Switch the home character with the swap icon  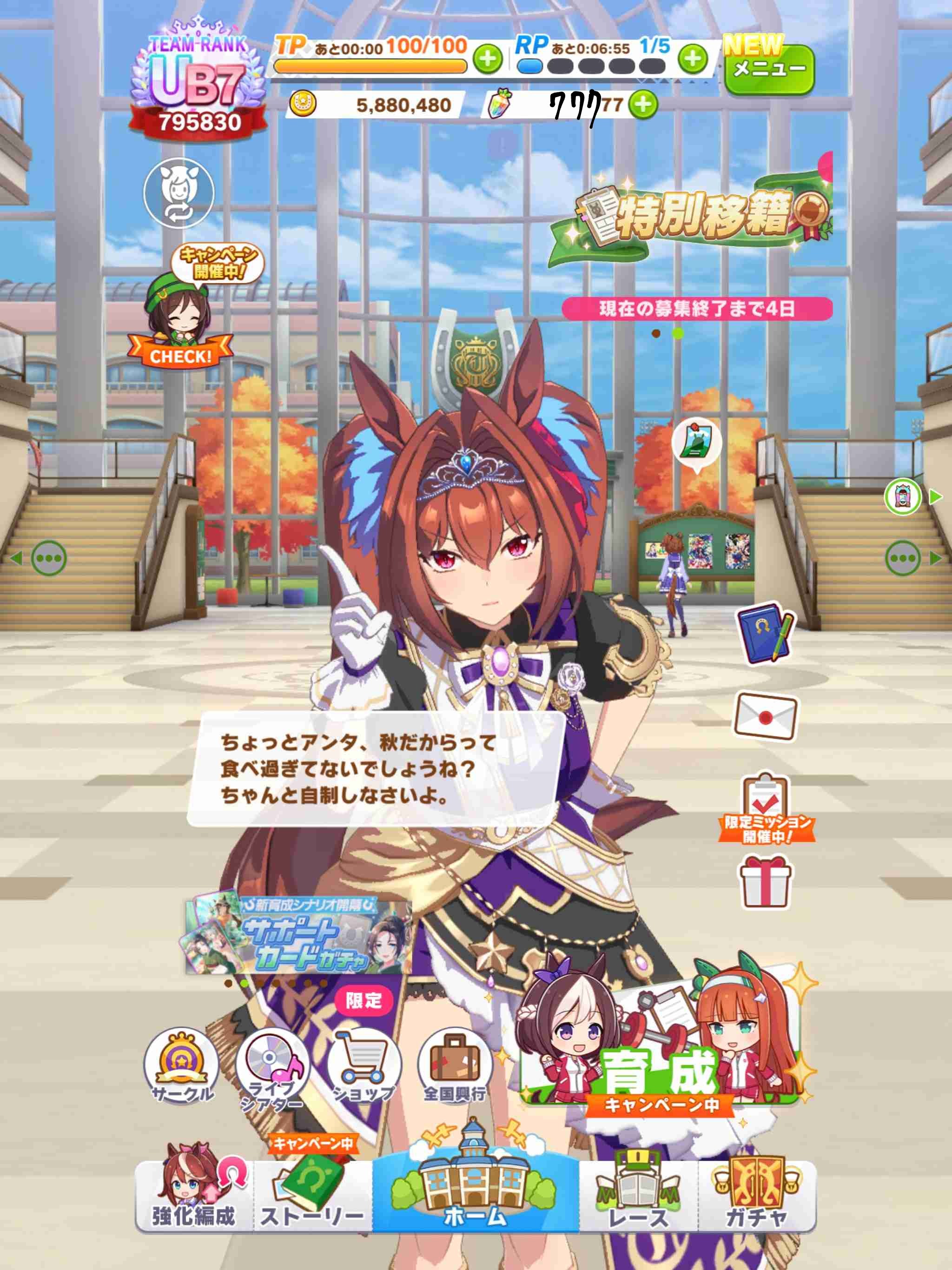click(179, 193)
